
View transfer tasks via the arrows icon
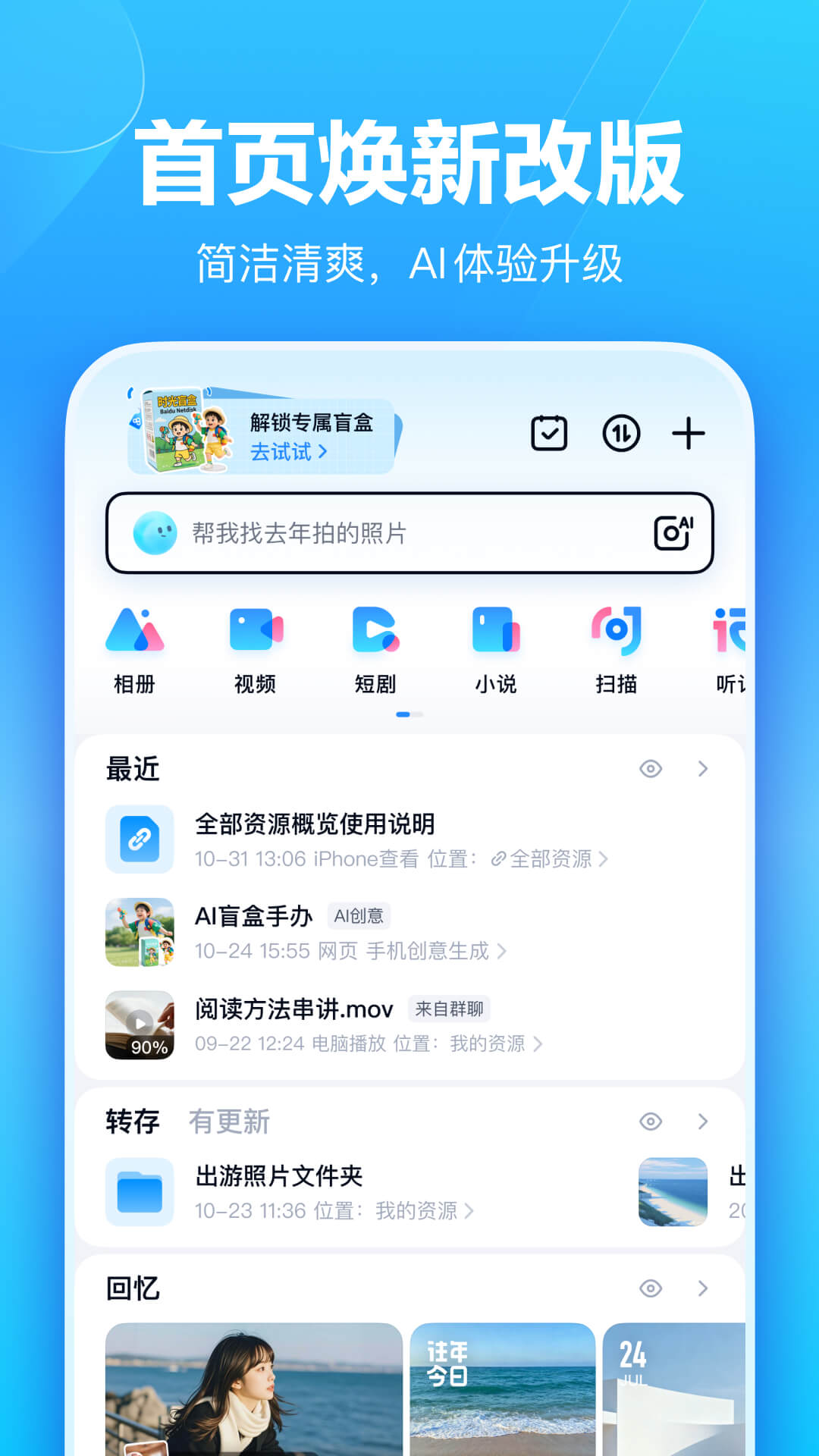pyautogui.click(x=620, y=432)
